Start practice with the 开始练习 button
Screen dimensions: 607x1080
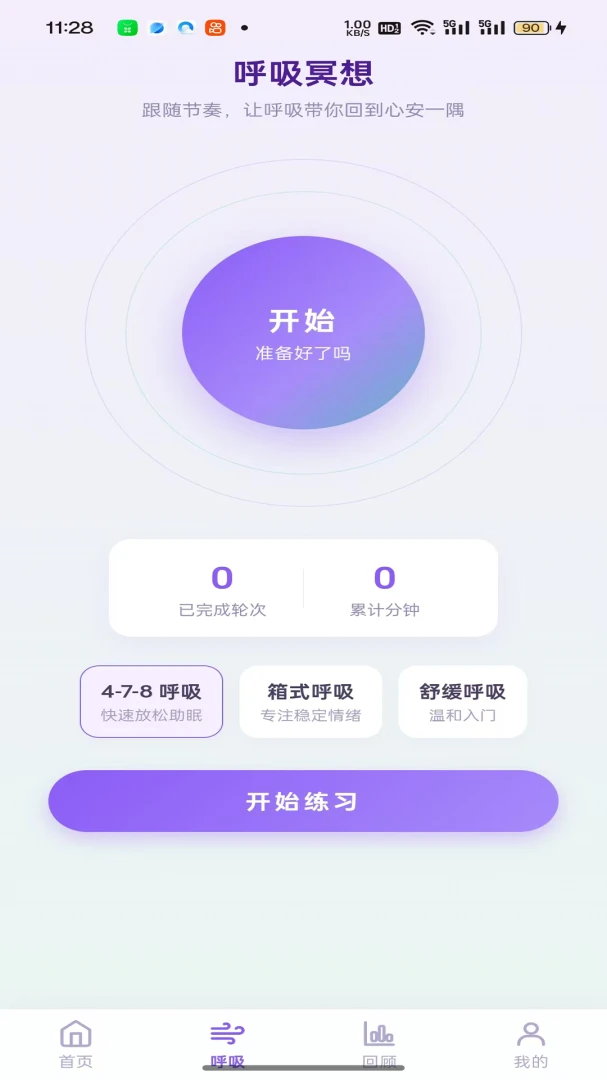click(303, 801)
